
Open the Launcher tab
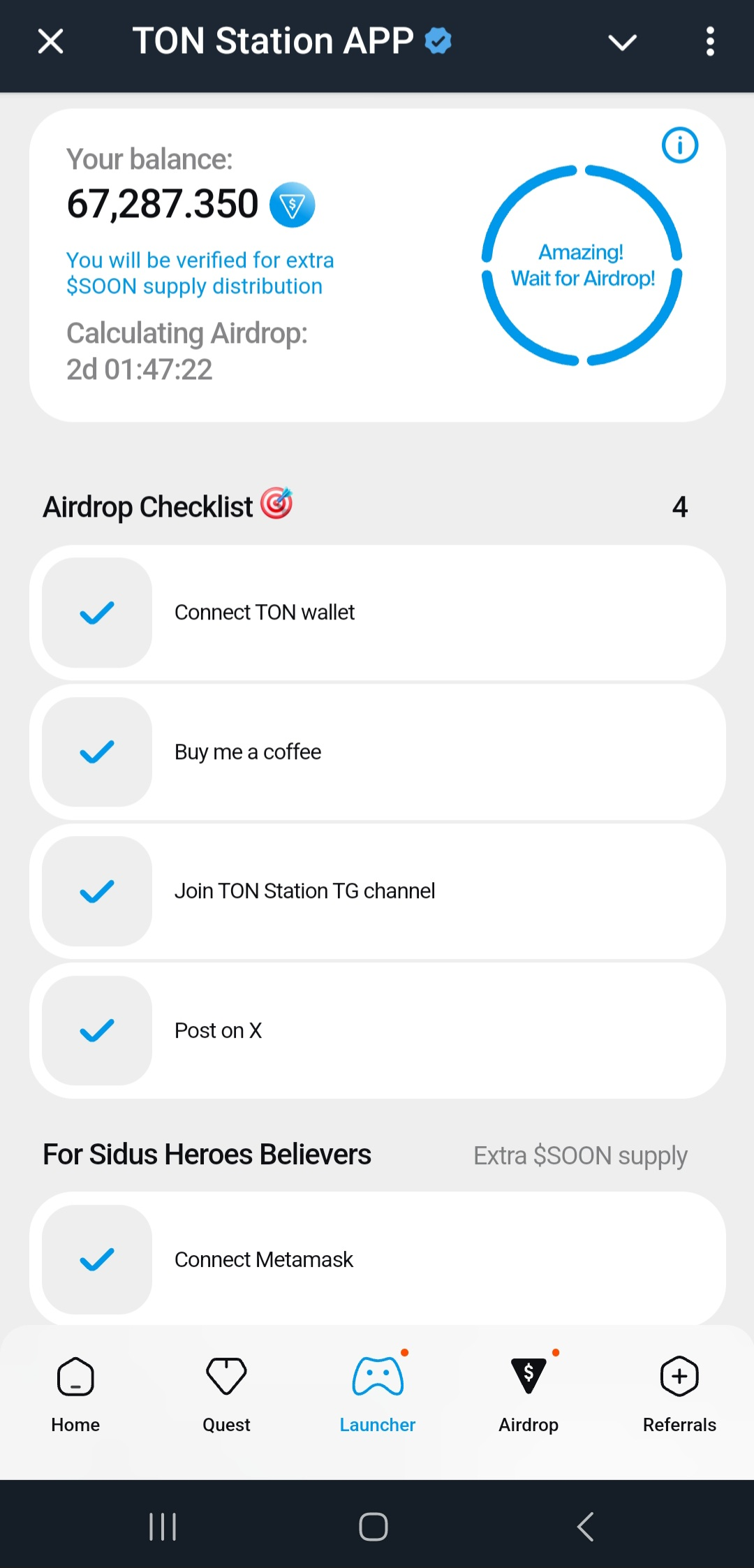coord(378,1393)
